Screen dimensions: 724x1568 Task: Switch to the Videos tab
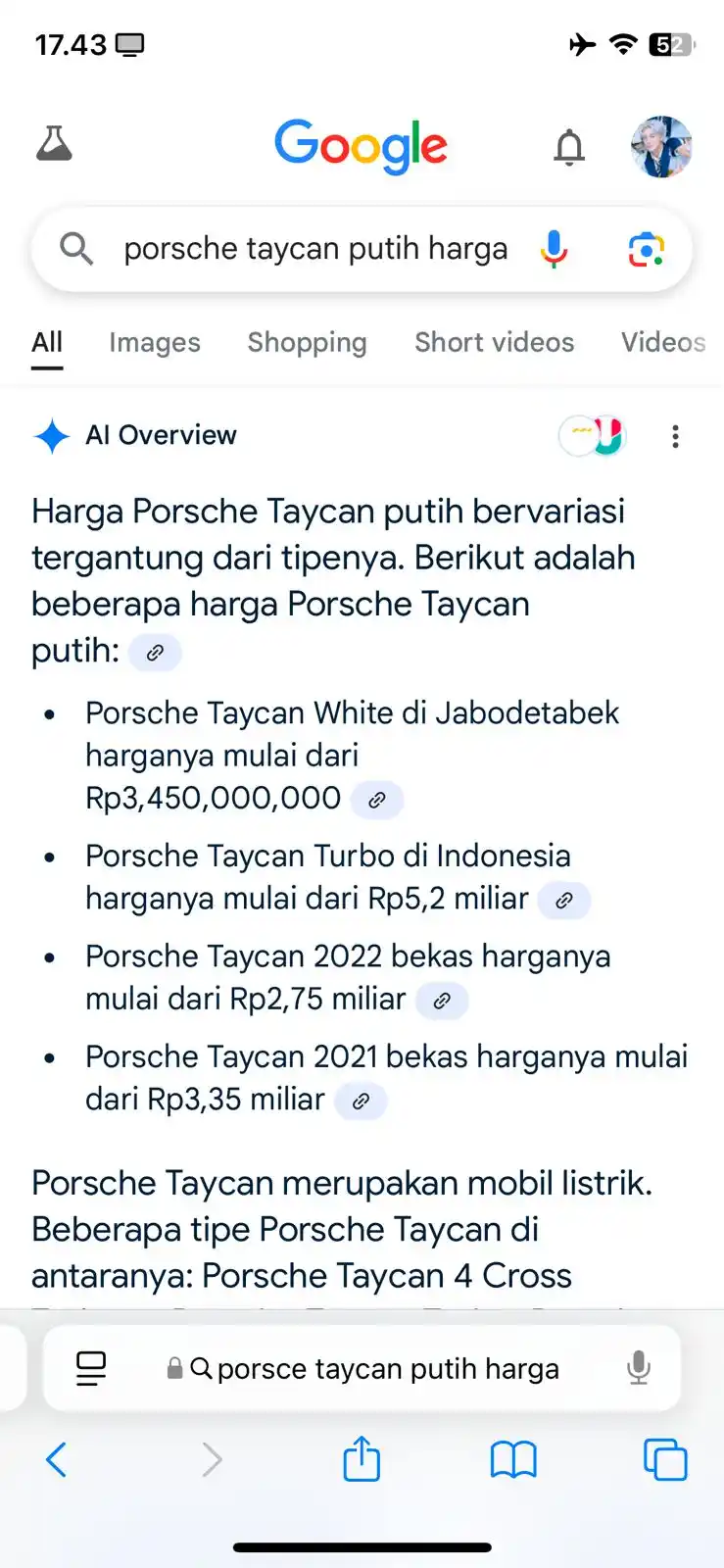tap(663, 342)
